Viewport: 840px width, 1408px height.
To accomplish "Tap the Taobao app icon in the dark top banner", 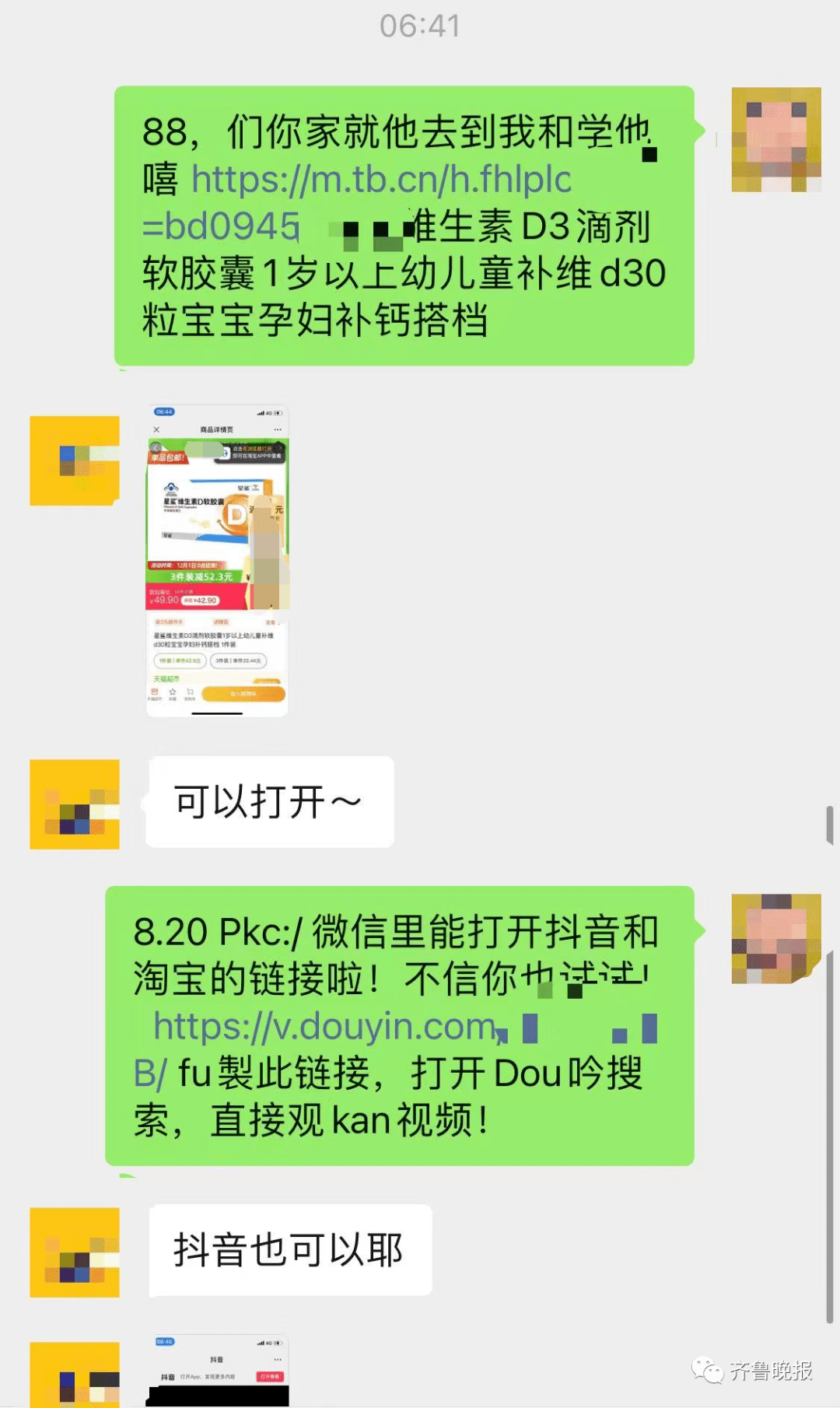I will (224, 453).
